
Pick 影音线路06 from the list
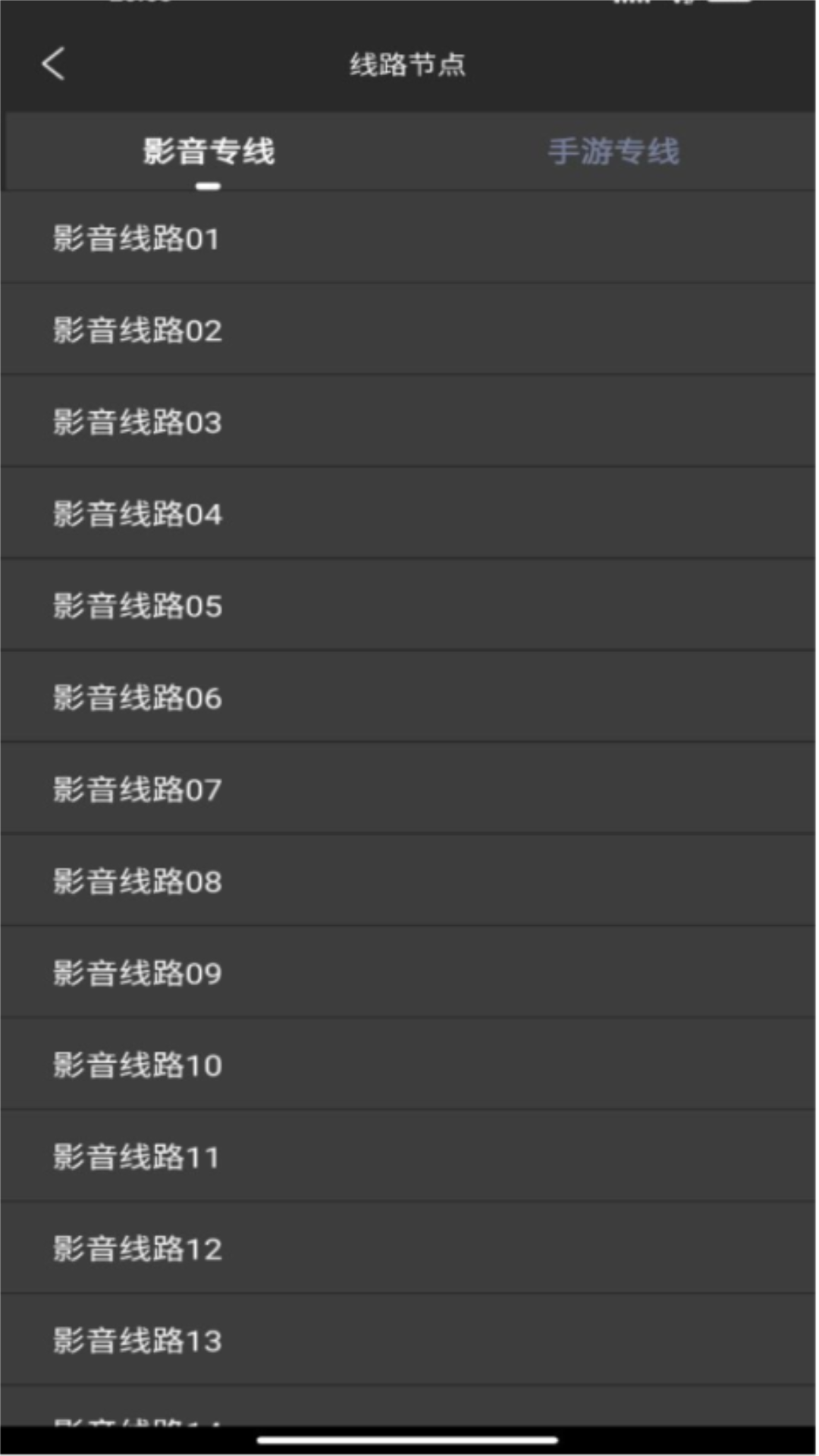coord(135,697)
